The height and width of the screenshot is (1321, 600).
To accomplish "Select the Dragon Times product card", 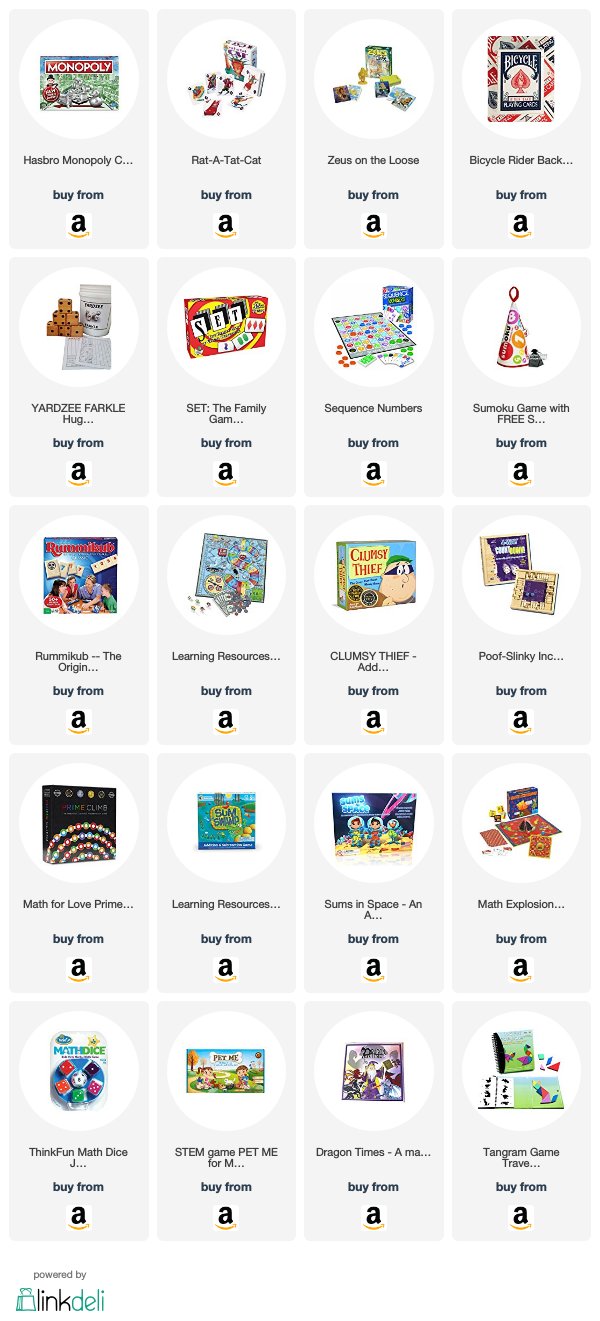I will 374,1121.
